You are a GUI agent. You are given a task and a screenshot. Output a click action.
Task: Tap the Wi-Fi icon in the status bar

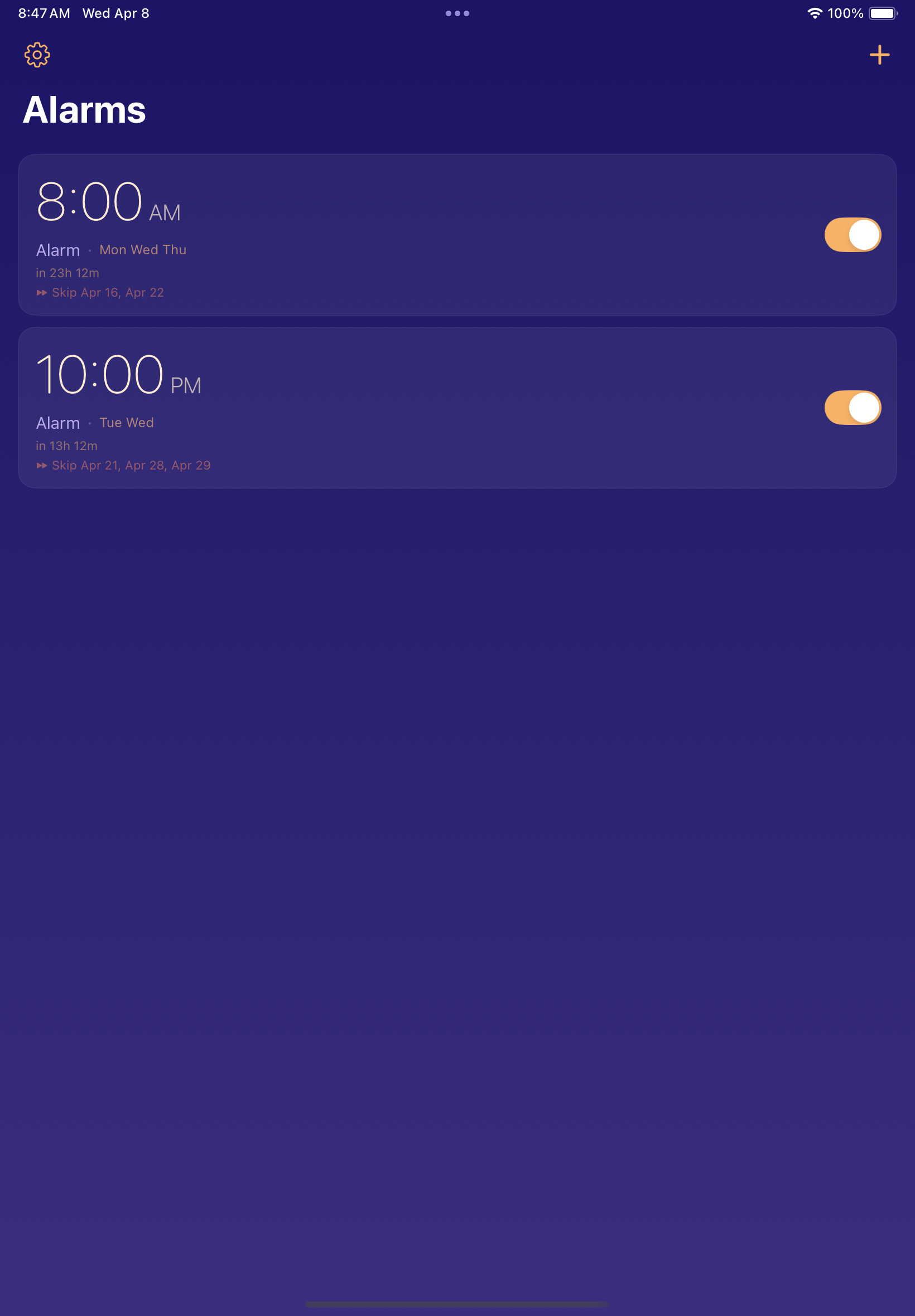point(815,13)
